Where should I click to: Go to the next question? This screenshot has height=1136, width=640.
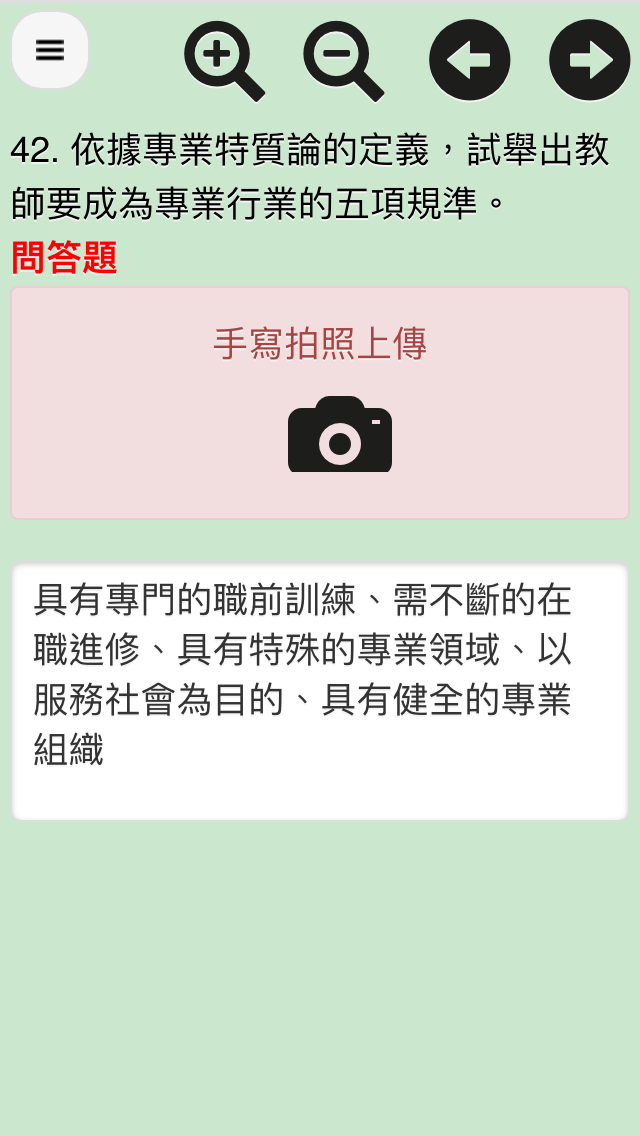(589, 60)
